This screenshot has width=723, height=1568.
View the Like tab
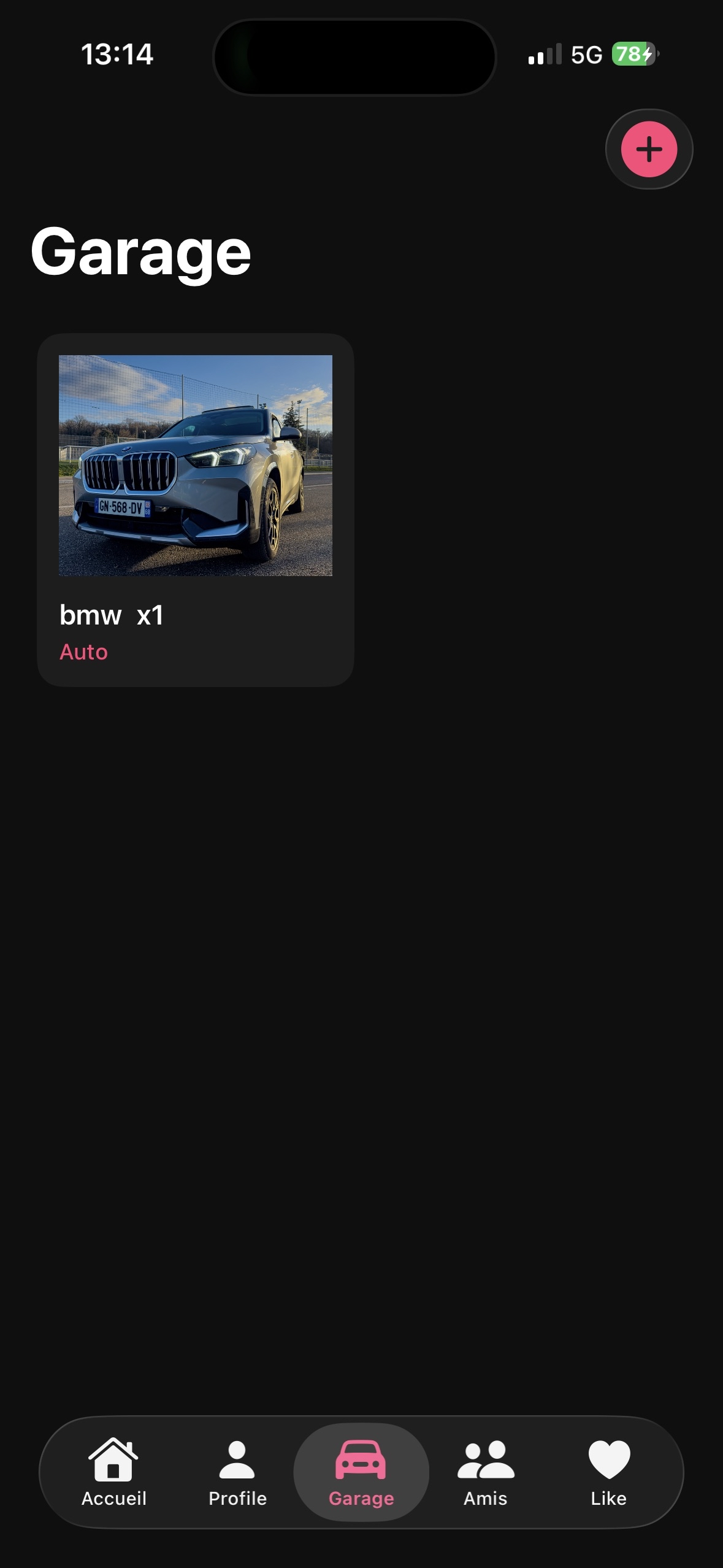[x=608, y=1472]
